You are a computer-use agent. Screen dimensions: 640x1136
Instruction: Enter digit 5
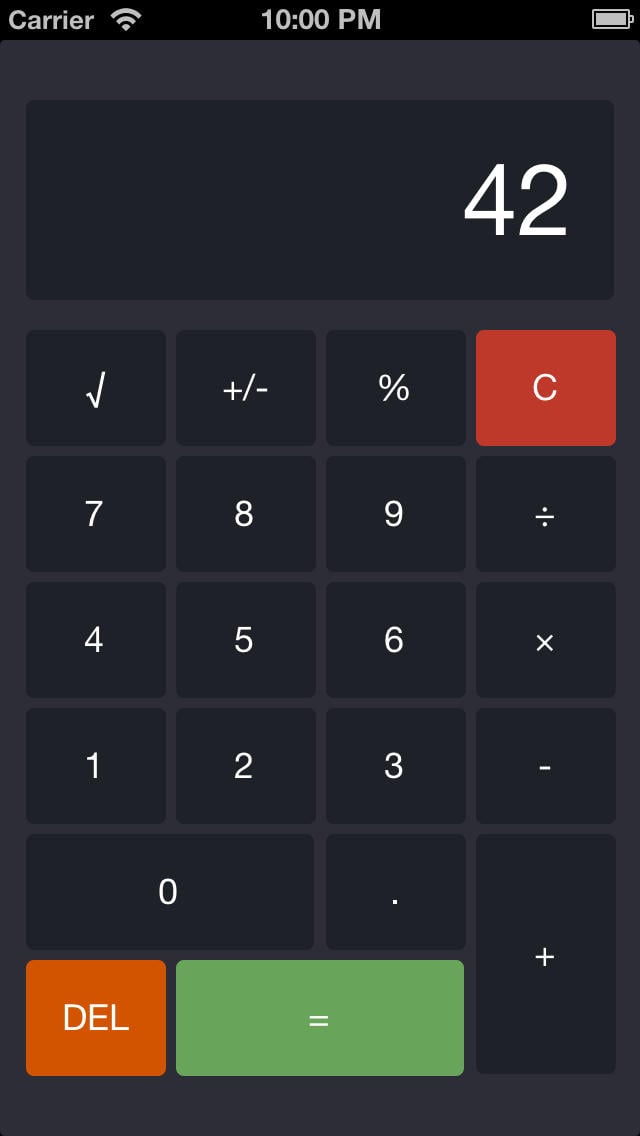(246, 640)
